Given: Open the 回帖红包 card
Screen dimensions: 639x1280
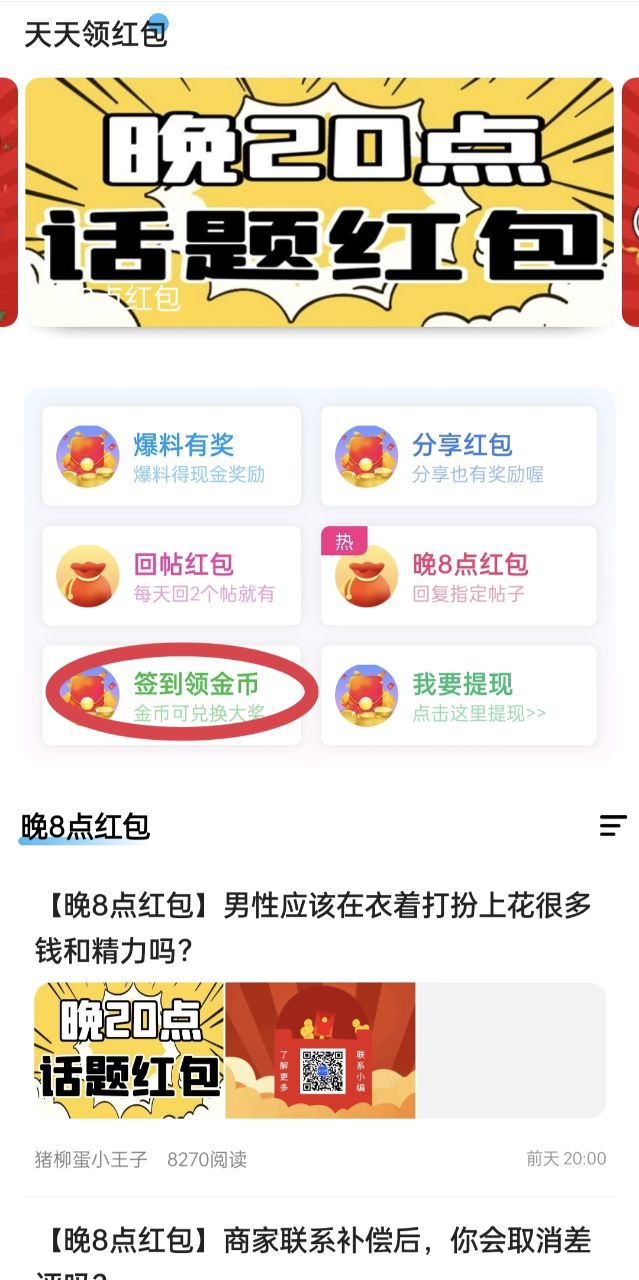Looking at the screenshot, I should (x=171, y=576).
